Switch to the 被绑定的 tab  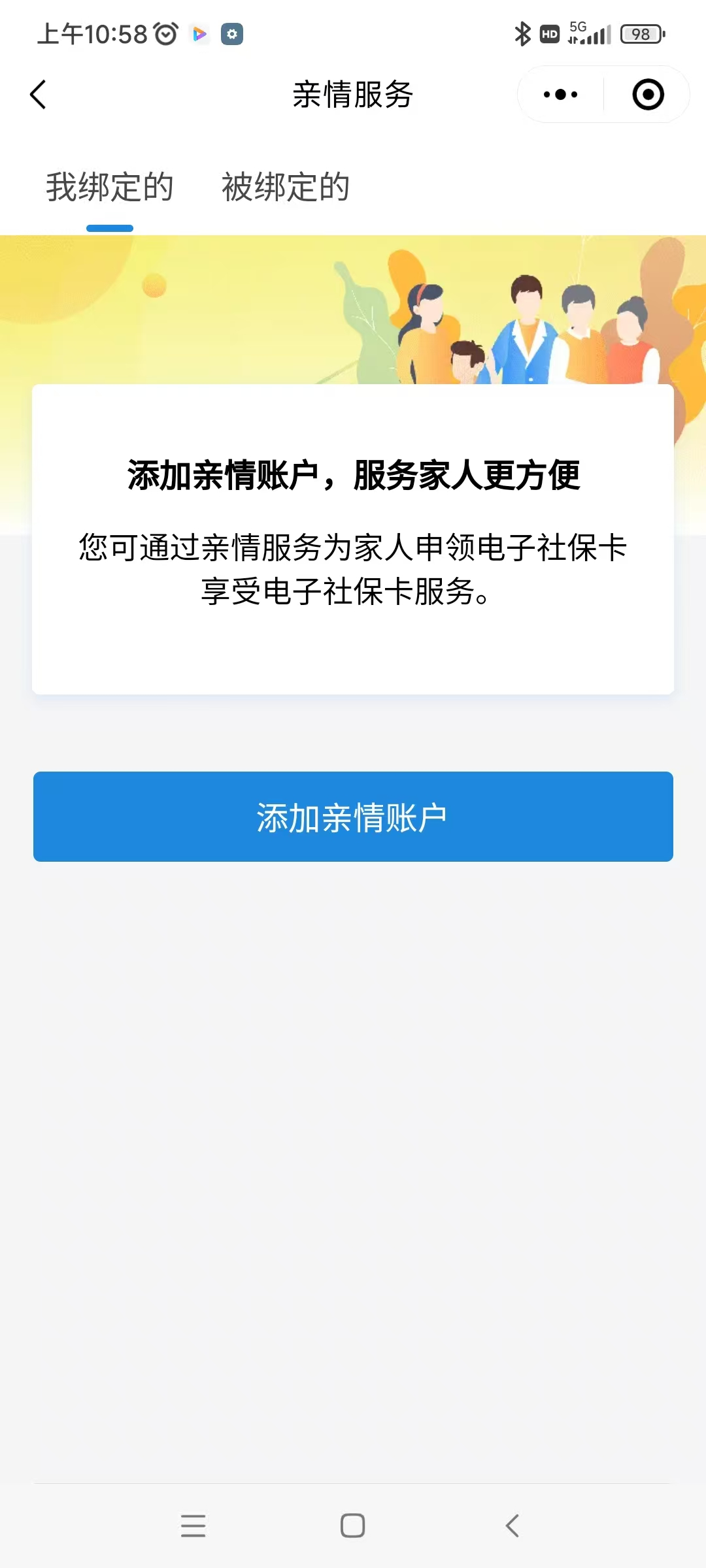286,188
